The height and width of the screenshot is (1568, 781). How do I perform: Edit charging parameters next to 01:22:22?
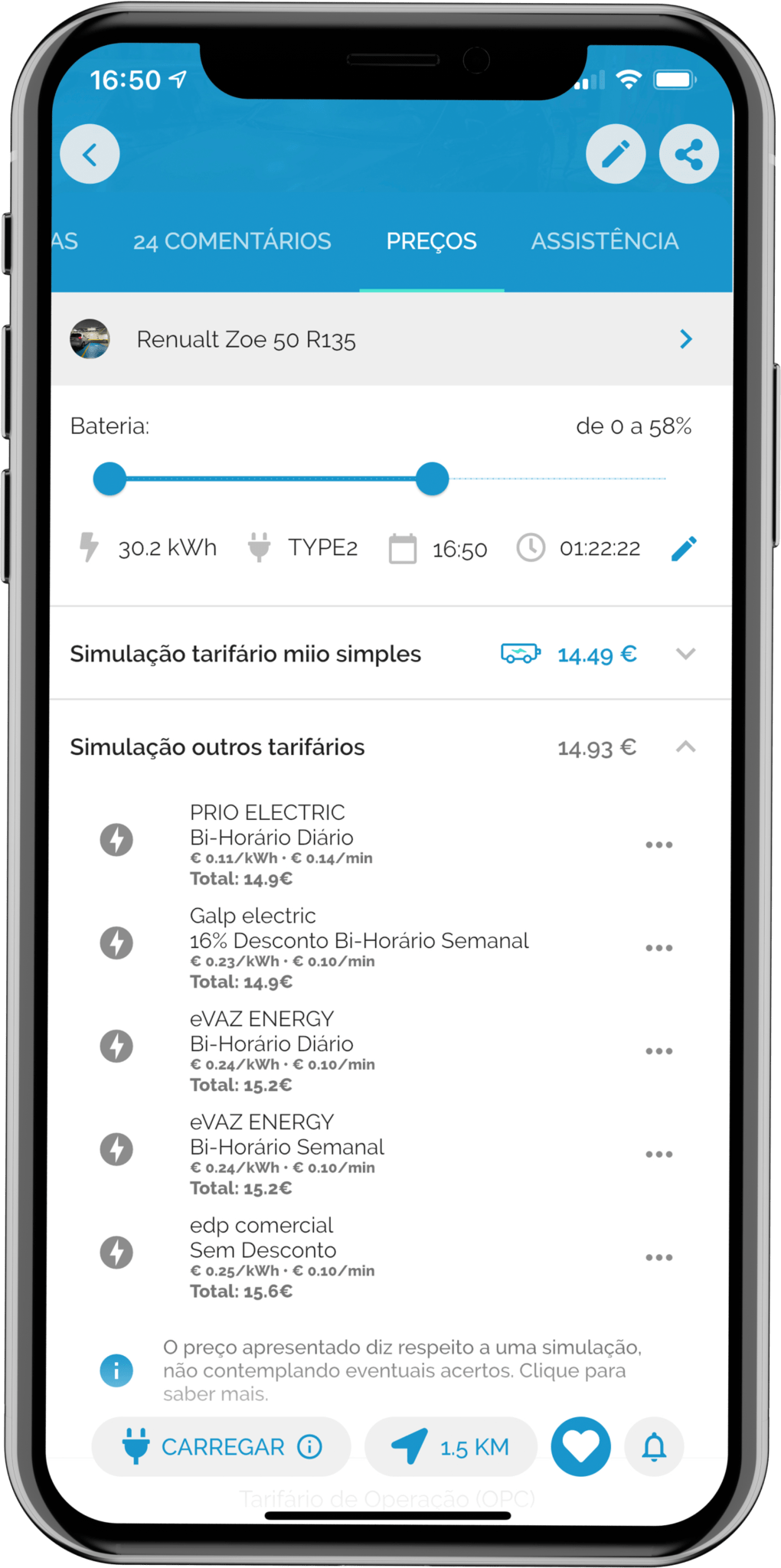point(684,548)
